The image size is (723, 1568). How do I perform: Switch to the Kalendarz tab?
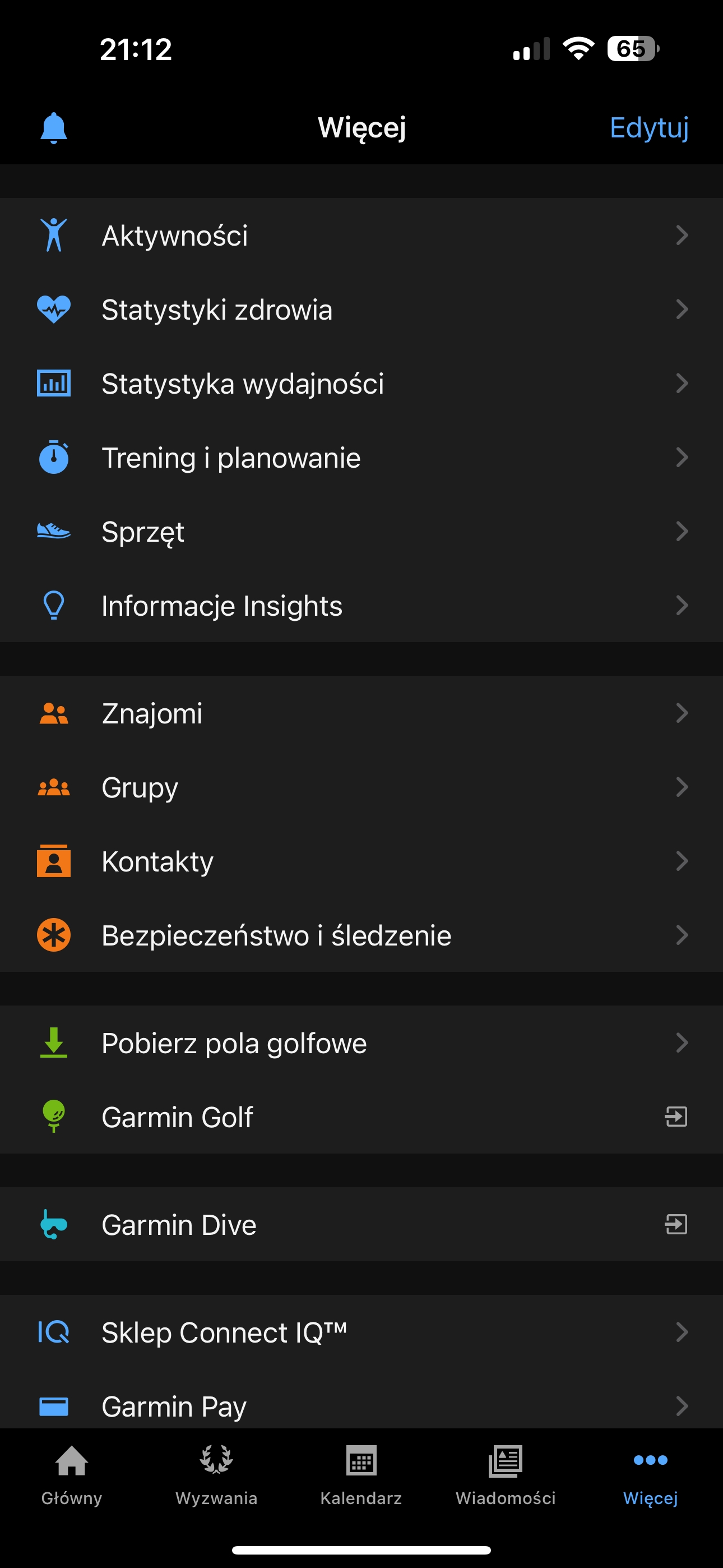tap(361, 1475)
